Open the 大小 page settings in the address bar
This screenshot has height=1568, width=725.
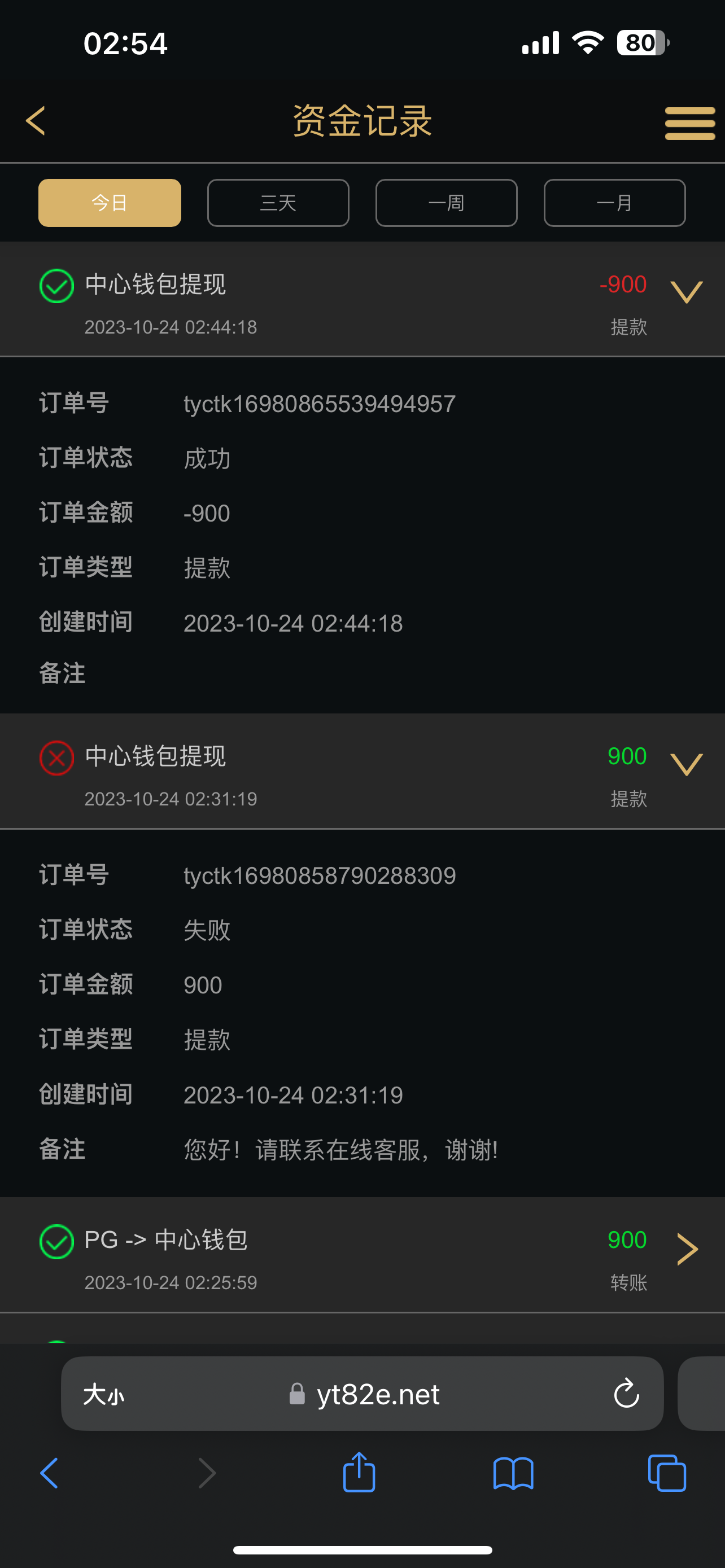(x=104, y=1395)
